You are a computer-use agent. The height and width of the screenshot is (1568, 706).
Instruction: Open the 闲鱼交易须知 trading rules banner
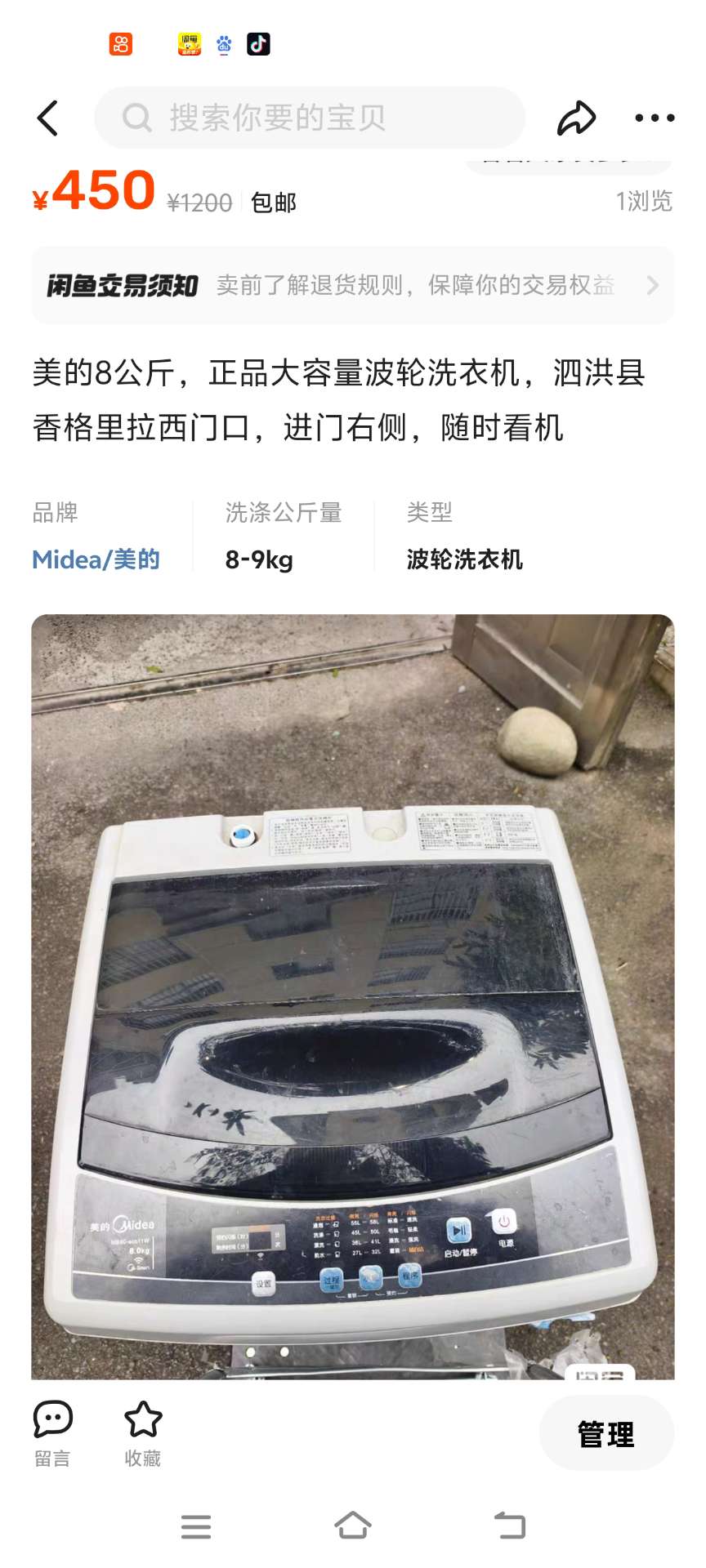pos(353,285)
